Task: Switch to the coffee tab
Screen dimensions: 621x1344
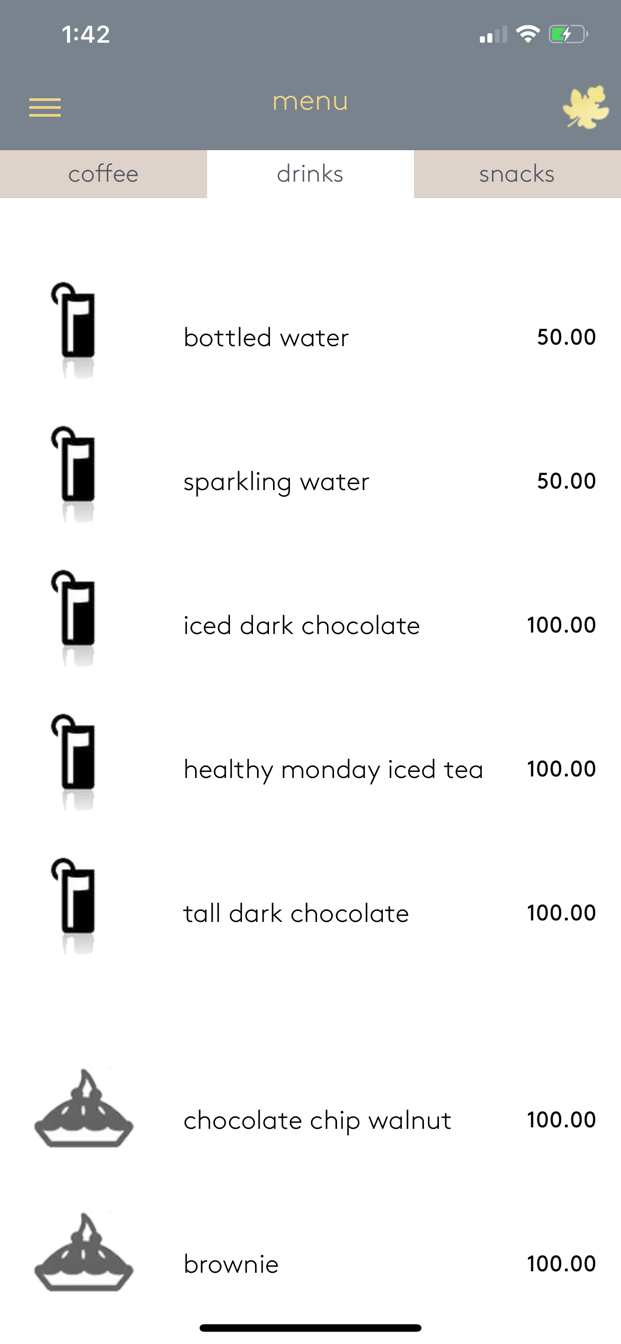Action: tap(103, 174)
